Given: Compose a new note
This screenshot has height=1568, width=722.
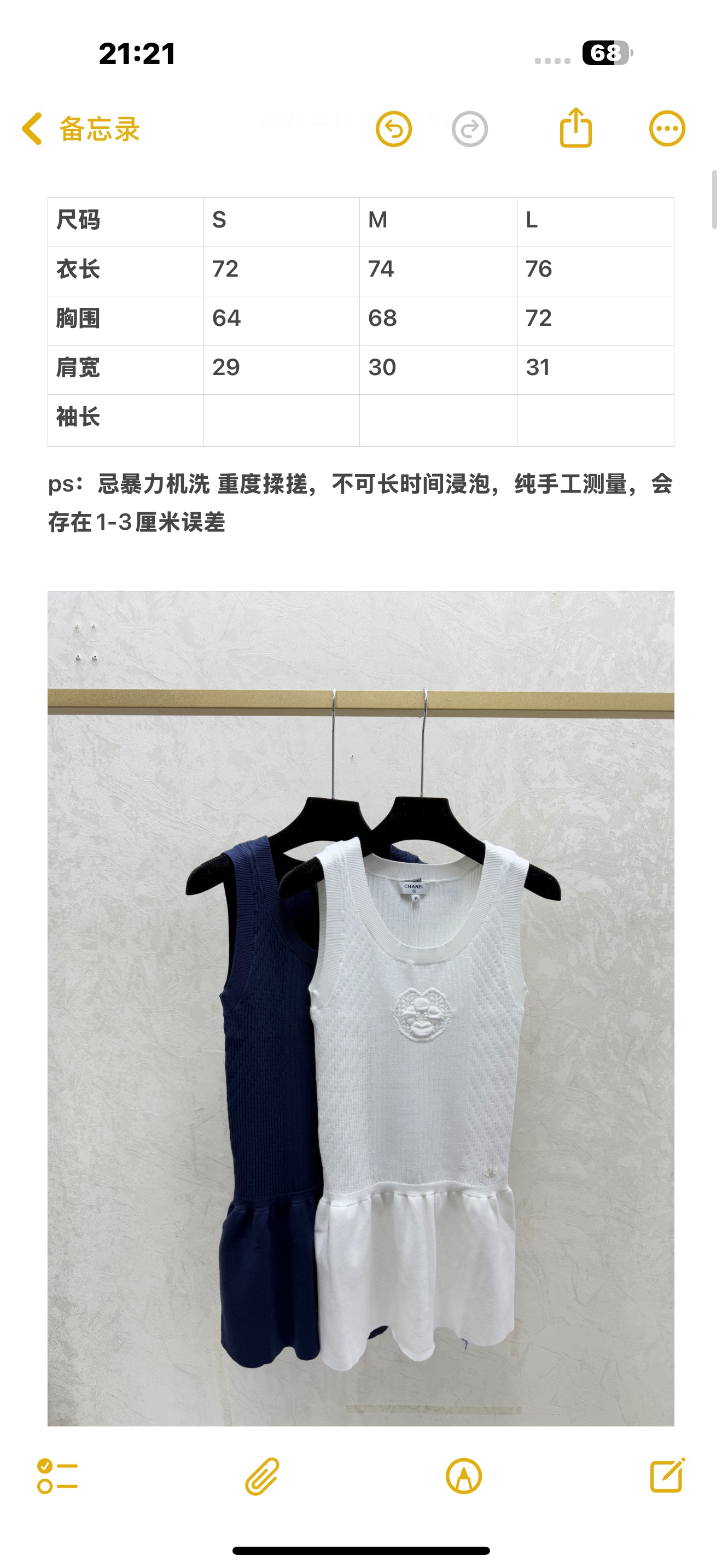Looking at the screenshot, I should coord(667,1475).
